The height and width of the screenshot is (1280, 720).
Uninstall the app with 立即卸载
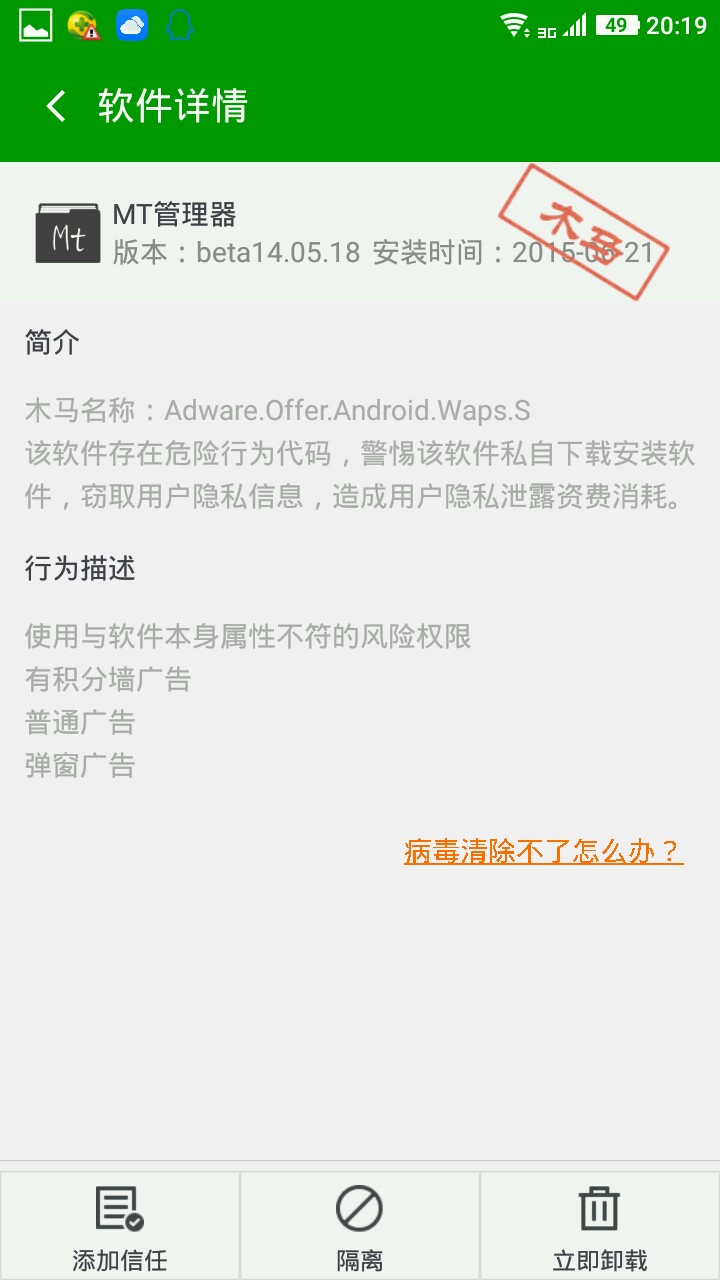coord(600,1227)
